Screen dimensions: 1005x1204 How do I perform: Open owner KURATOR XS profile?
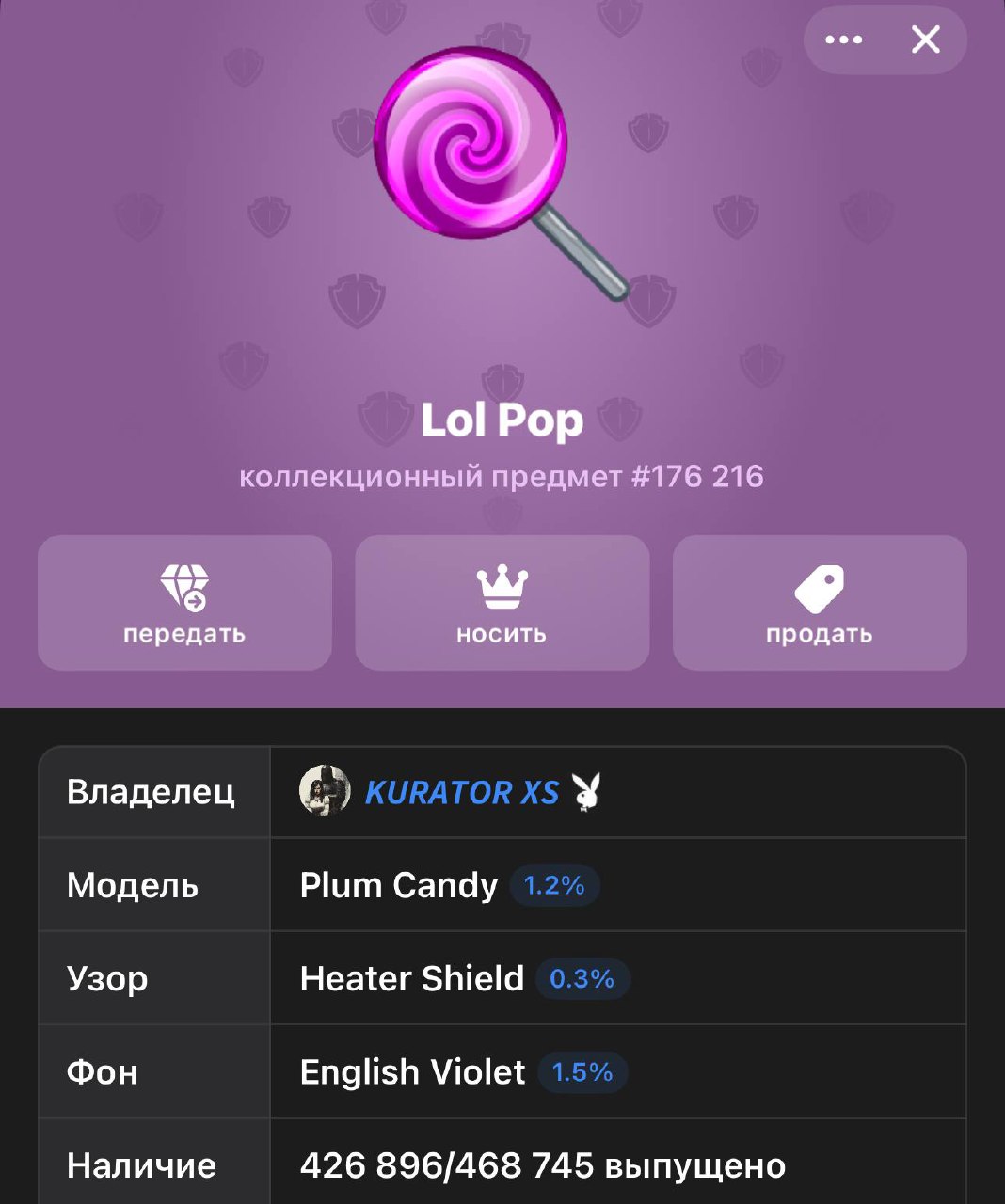click(x=461, y=792)
